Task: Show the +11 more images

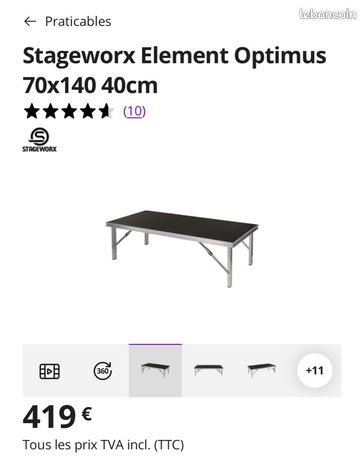Action: (315, 370)
